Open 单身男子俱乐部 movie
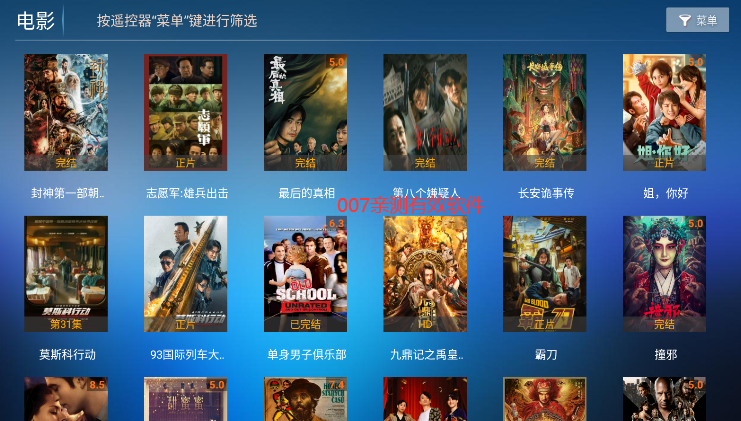 pos(305,274)
